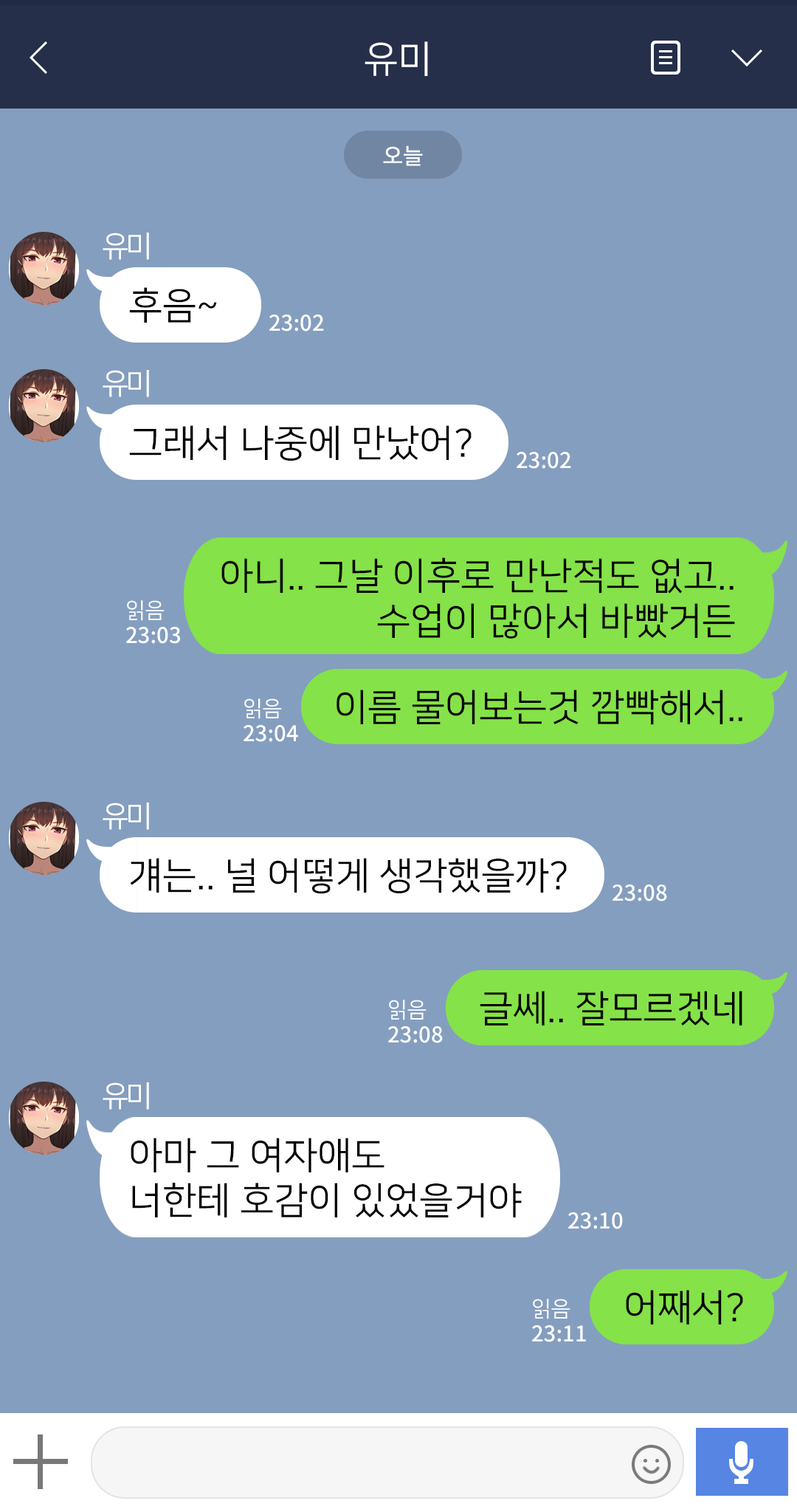
Task: Go back from the 유미 chat
Action: click(x=39, y=58)
